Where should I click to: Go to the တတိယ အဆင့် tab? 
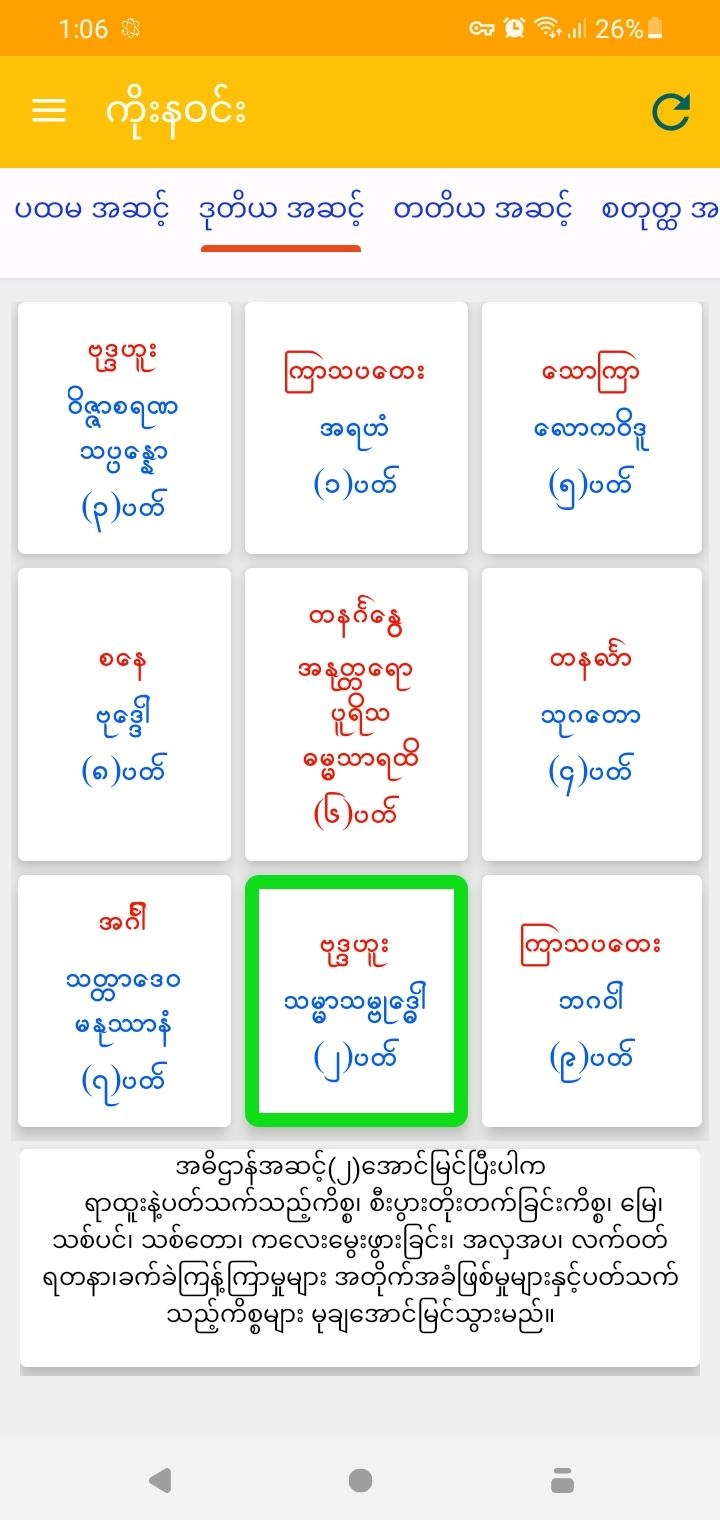coord(482,211)
